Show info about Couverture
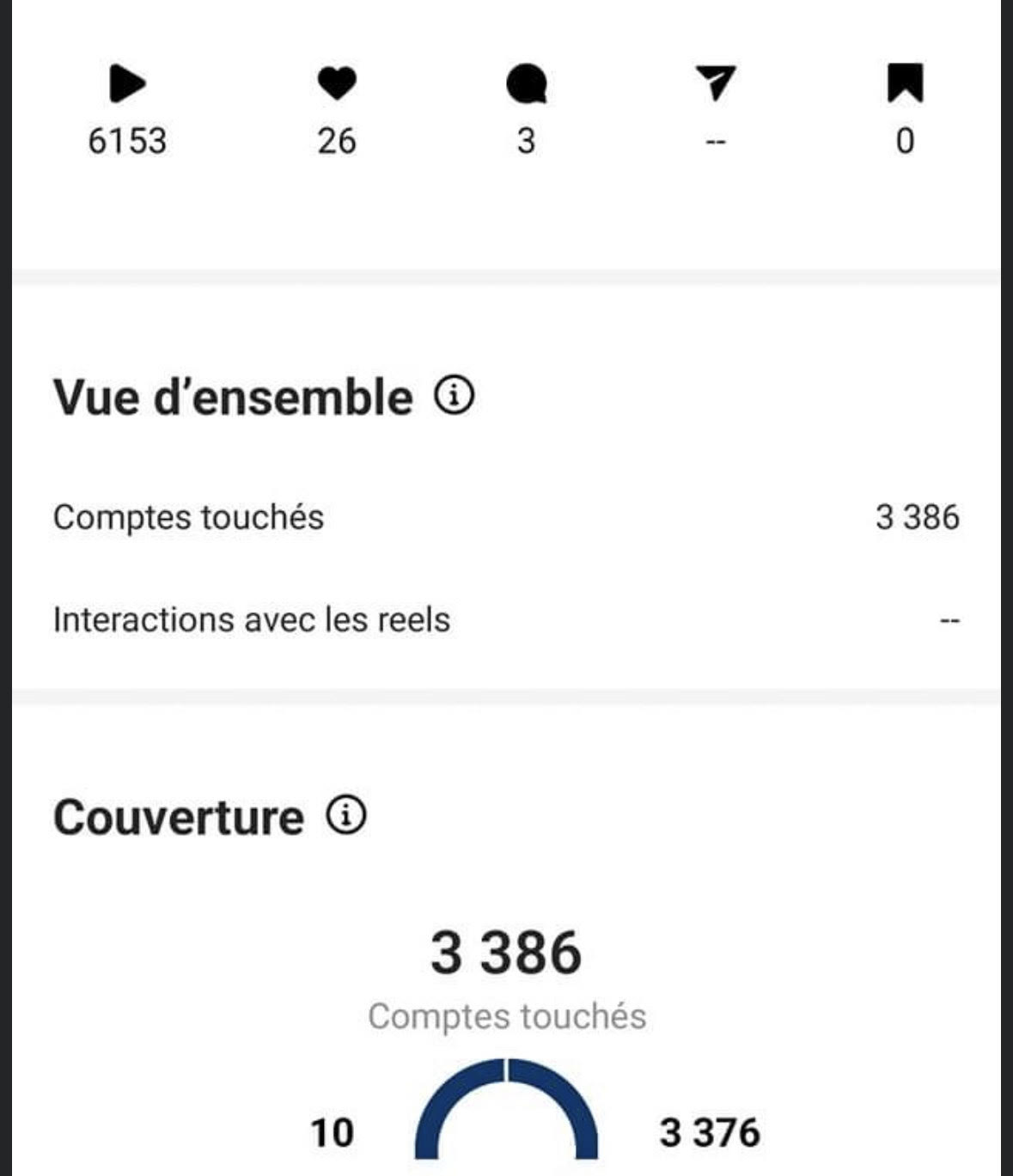This screenshot has width=1013, height=1176. click(346, 815)
